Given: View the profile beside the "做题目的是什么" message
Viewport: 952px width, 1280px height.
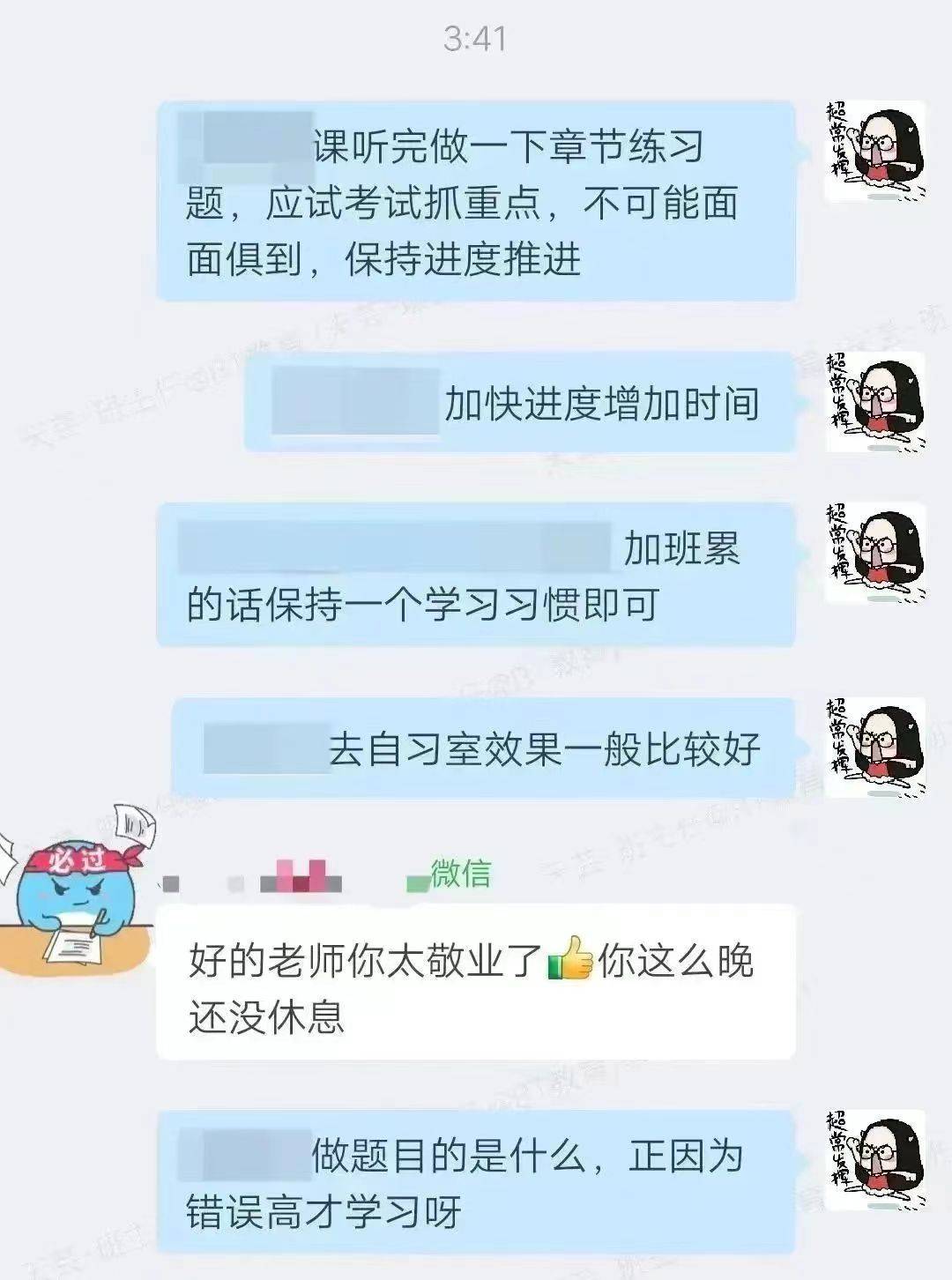Looking at the screenshot, I should click(875, 1160).
